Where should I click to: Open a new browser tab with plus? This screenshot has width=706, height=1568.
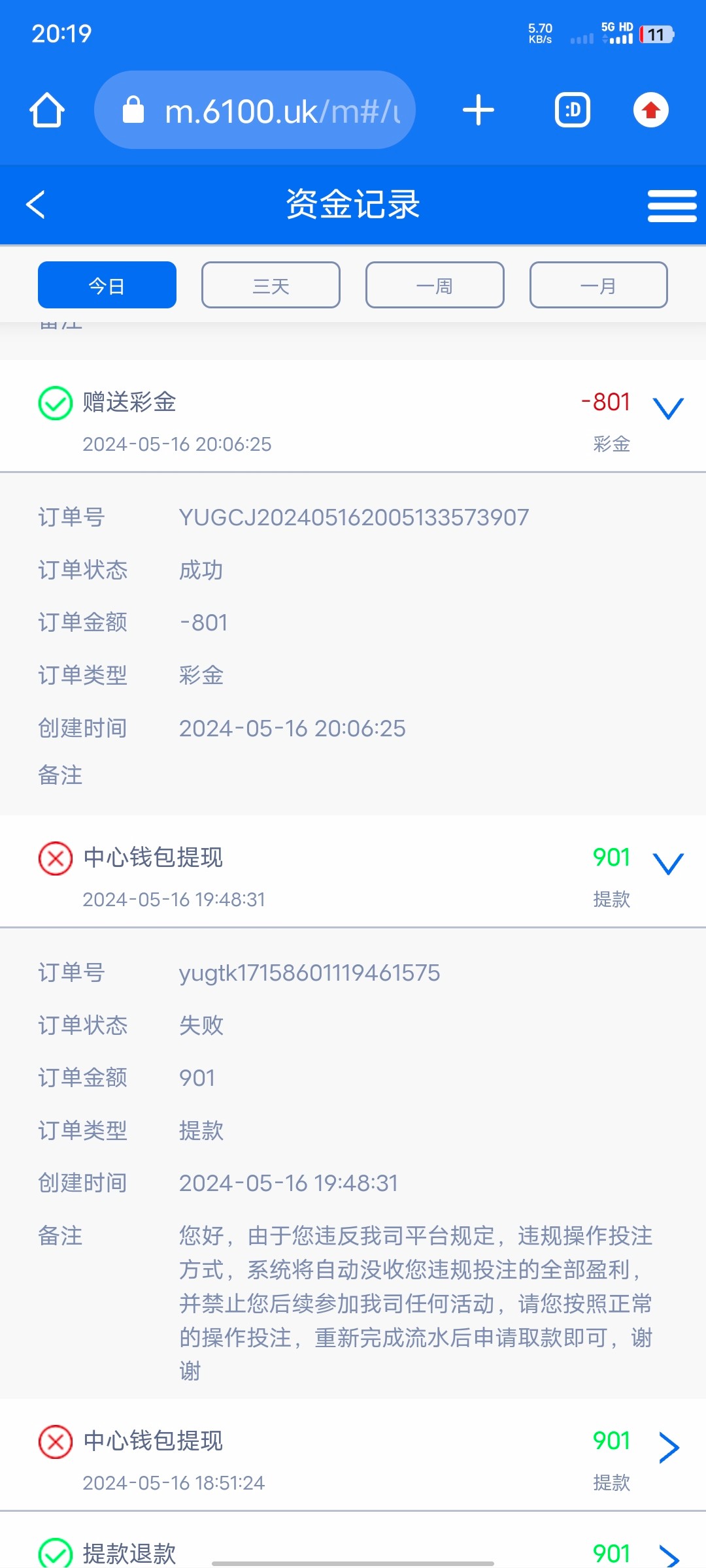(478, 110)
